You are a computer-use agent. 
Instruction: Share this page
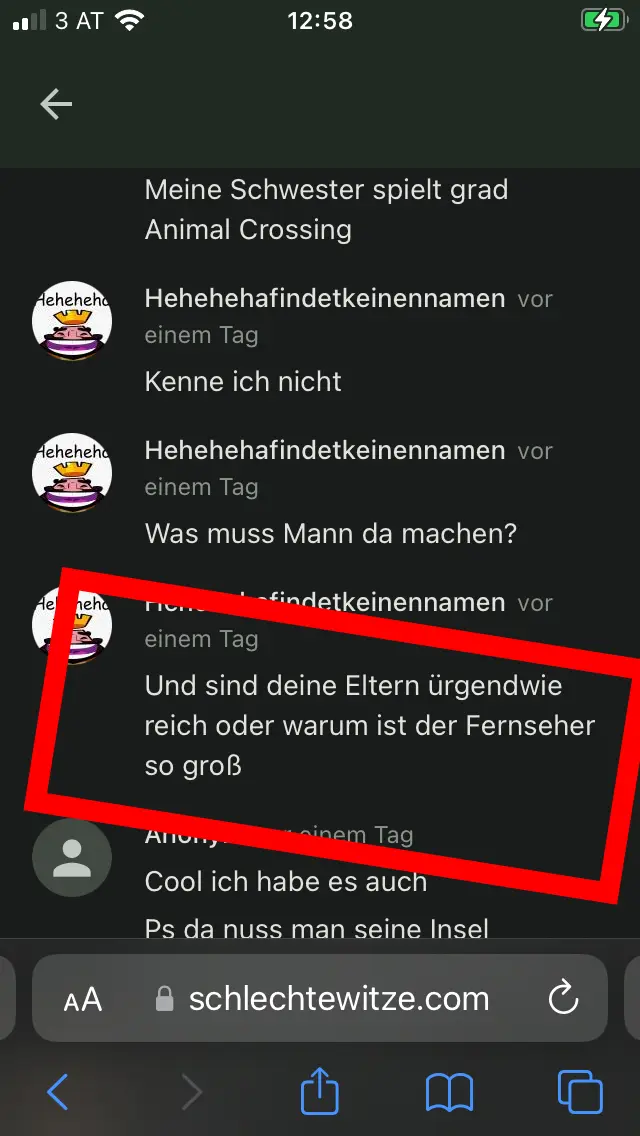[x=320, y=1091]
